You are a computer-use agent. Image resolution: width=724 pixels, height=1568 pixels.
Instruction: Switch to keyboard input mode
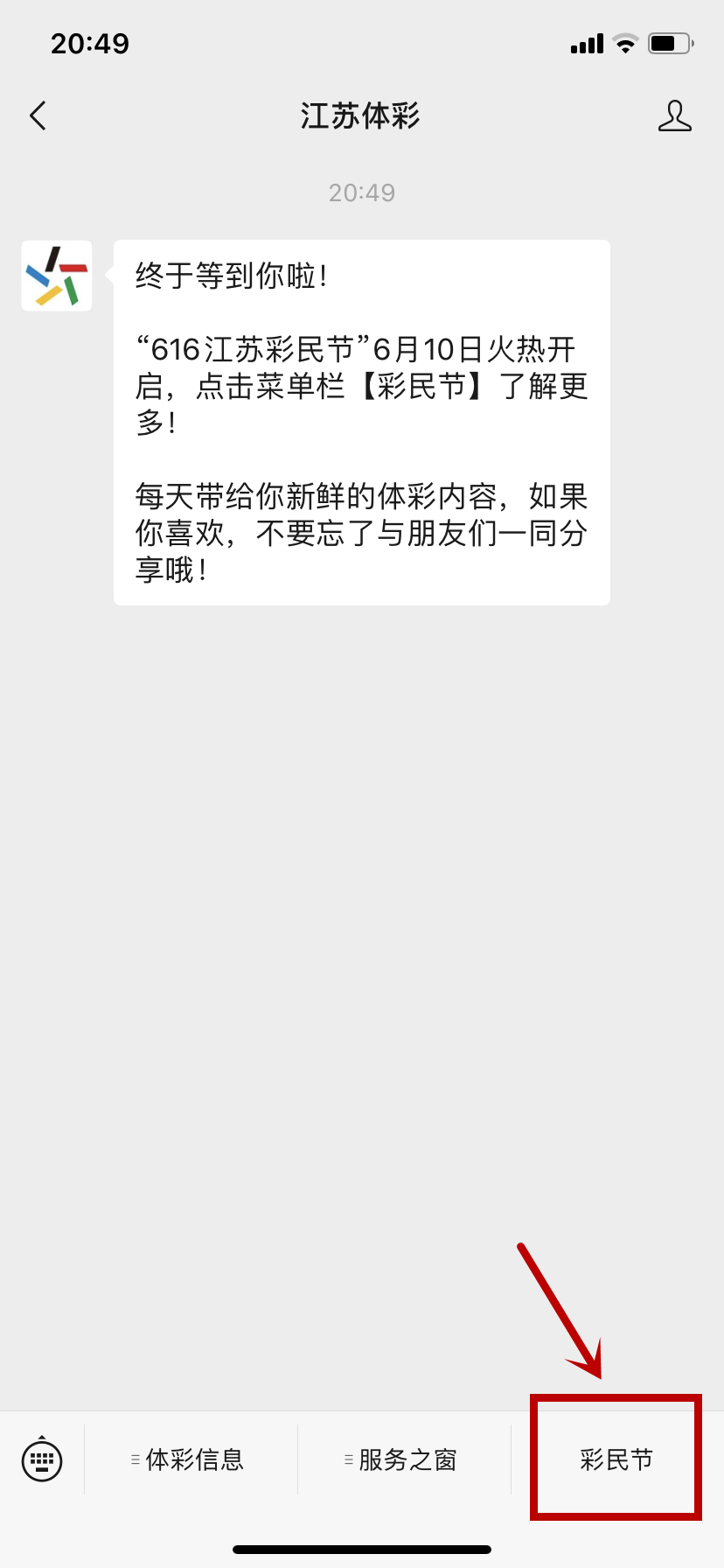42,1459
